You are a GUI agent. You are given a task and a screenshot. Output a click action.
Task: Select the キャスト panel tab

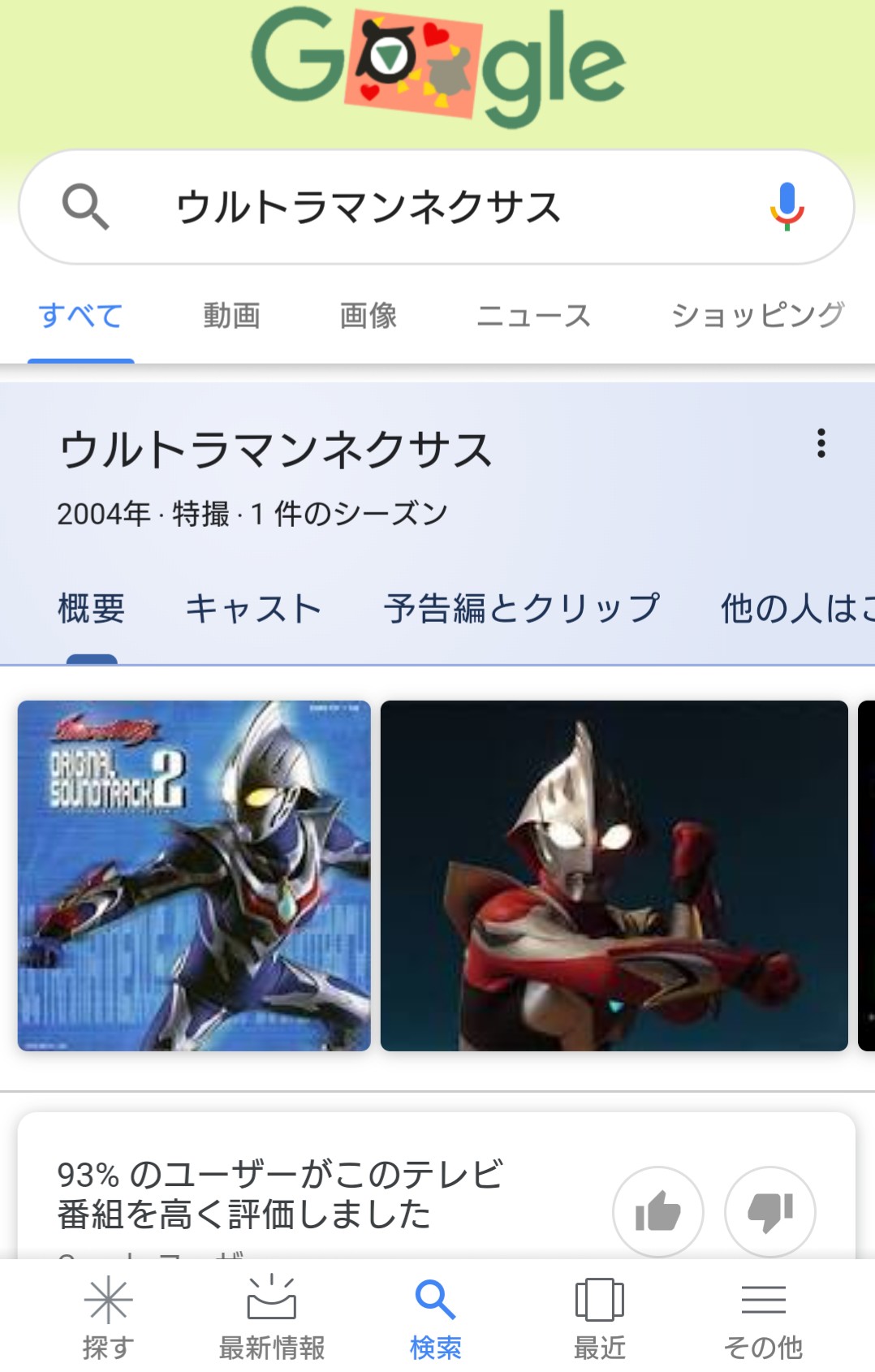pyautogui.click(x=253, y=608)
